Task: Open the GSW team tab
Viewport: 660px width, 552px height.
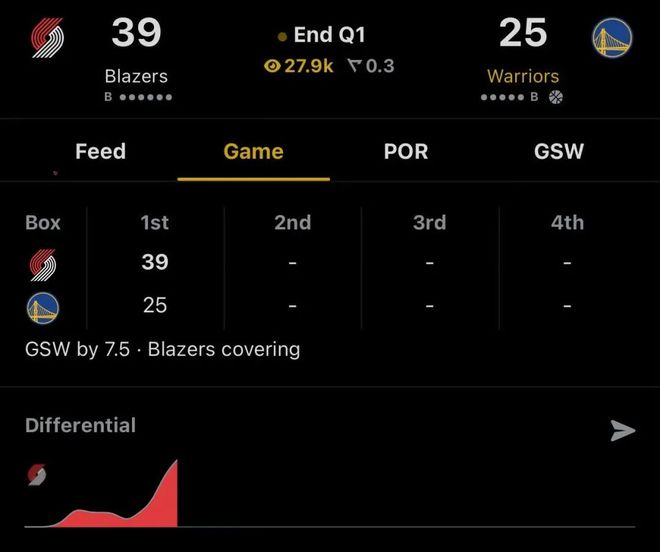Action: (x=559, y=152)
